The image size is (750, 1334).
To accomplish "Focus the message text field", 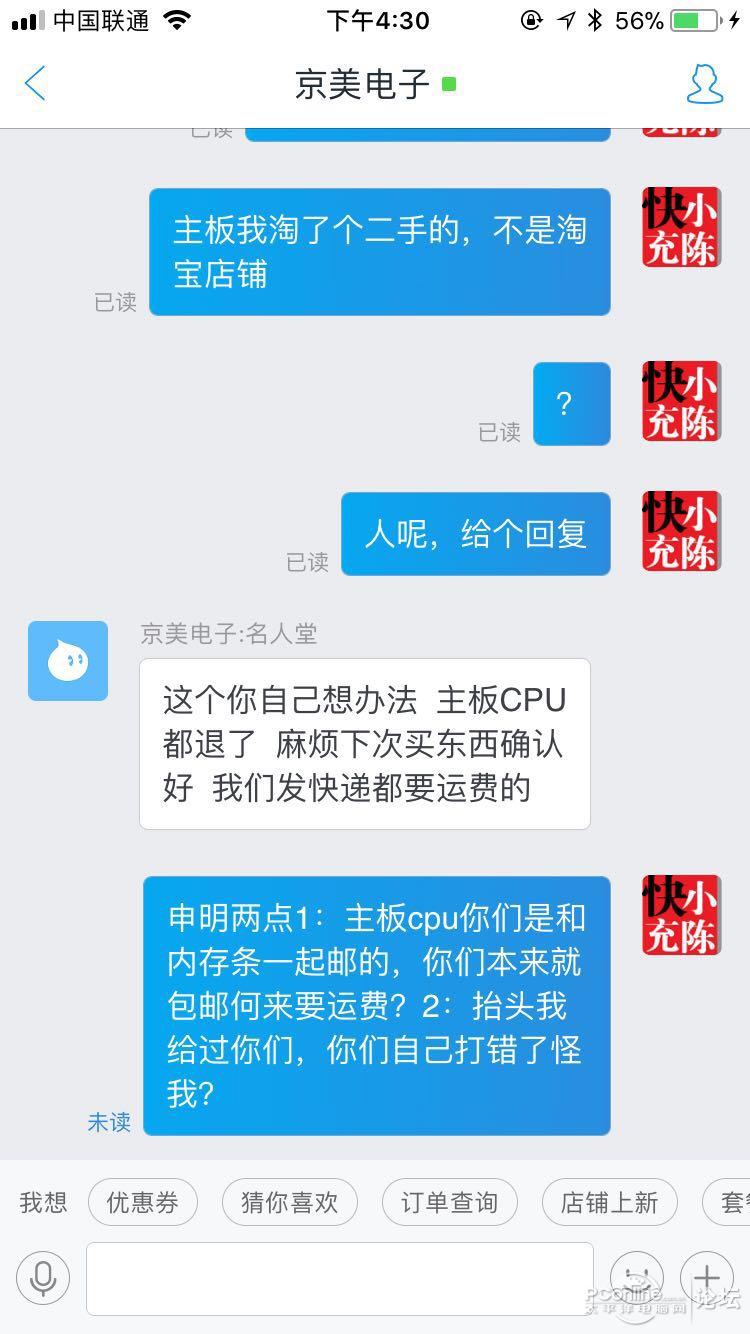I will [340, 1278].
